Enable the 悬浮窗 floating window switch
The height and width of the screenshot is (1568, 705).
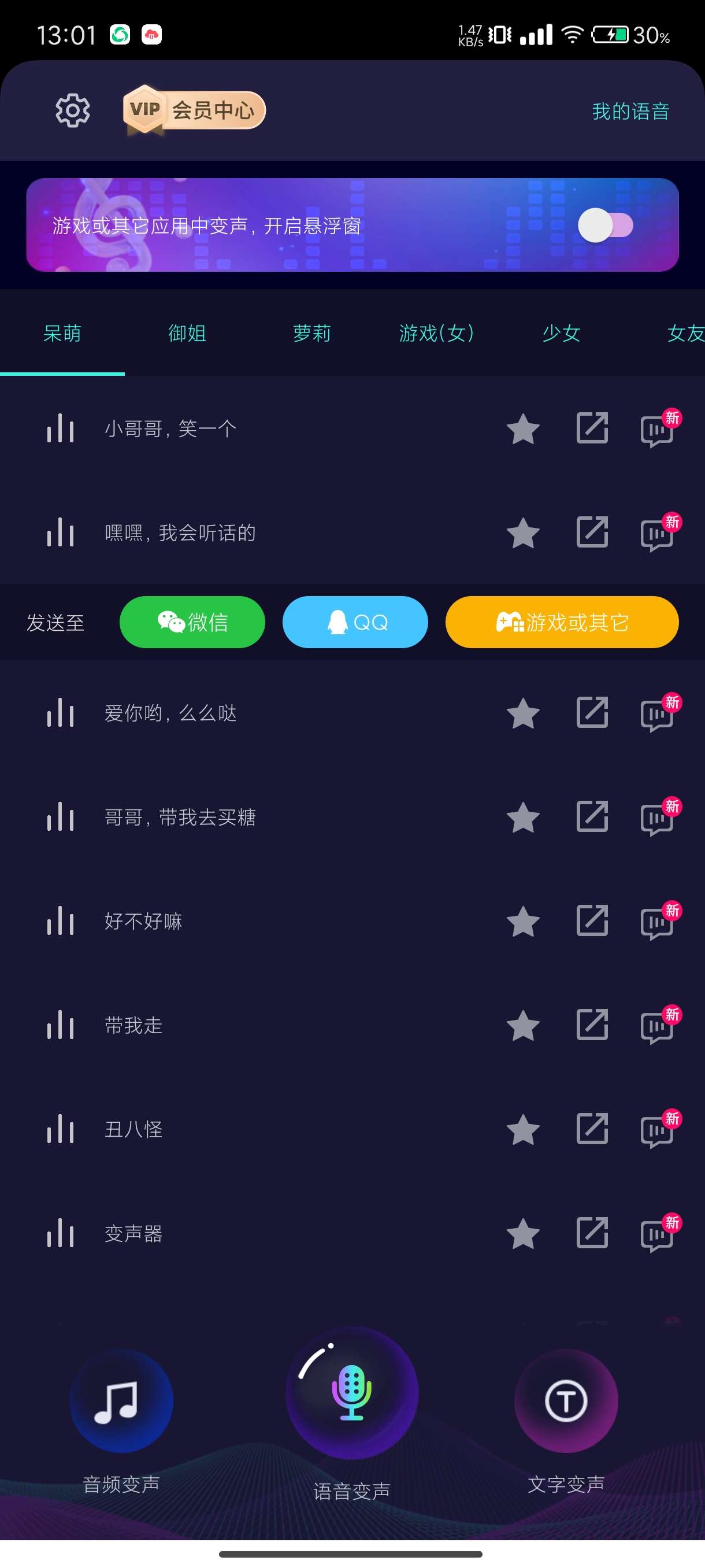605,225
